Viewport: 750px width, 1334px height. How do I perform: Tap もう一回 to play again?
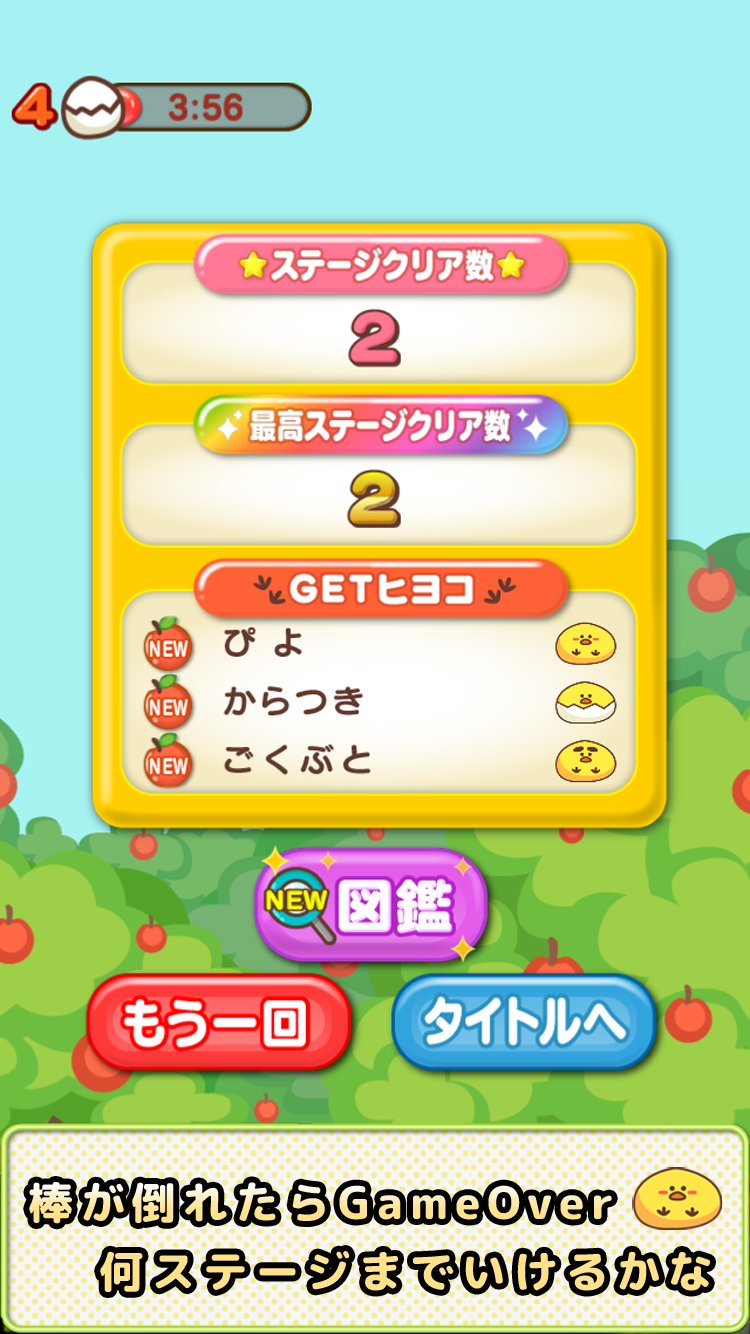point(219,1023)
